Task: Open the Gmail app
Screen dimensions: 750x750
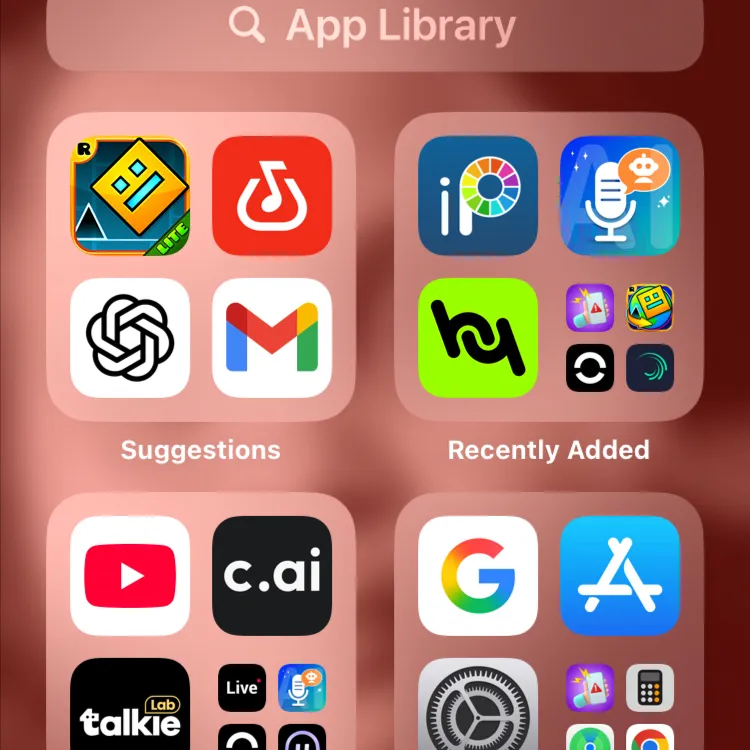Action: [x=271, y=338]
